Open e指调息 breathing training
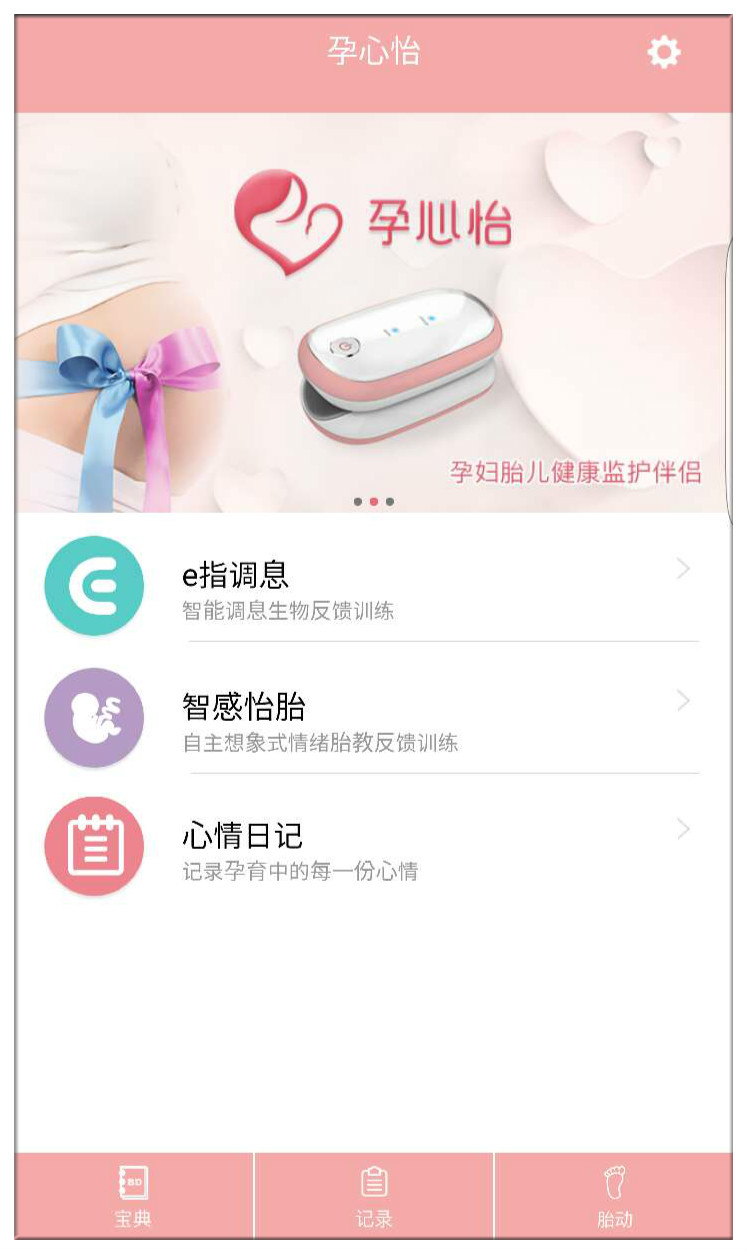This screenshot has width=747, height=1254. (x=372, y=587)
